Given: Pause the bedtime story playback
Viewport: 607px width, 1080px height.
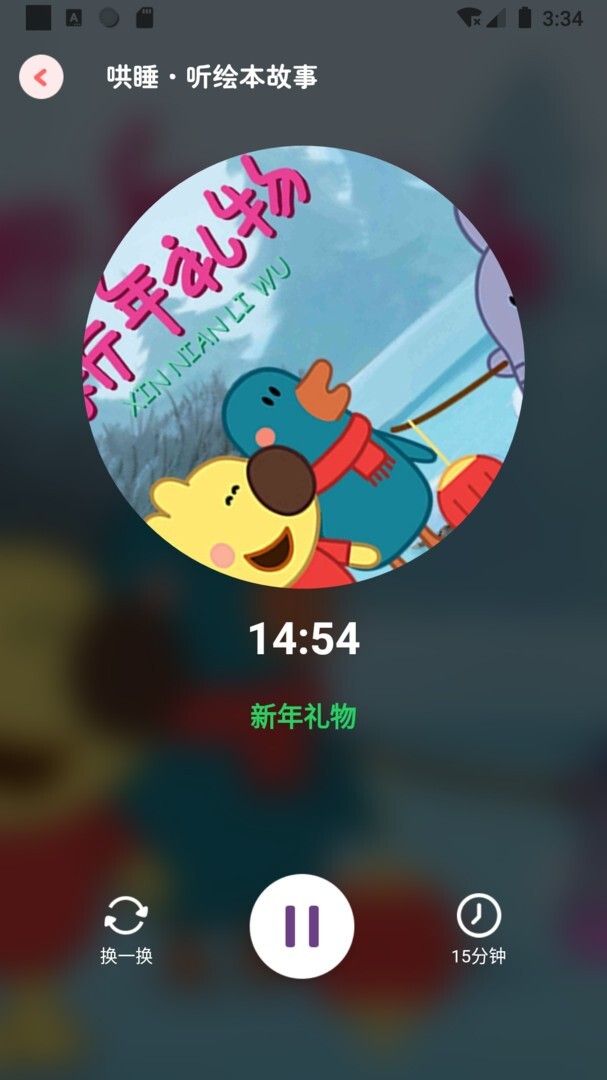Looking at the screenshot, I should click(302, 926).
